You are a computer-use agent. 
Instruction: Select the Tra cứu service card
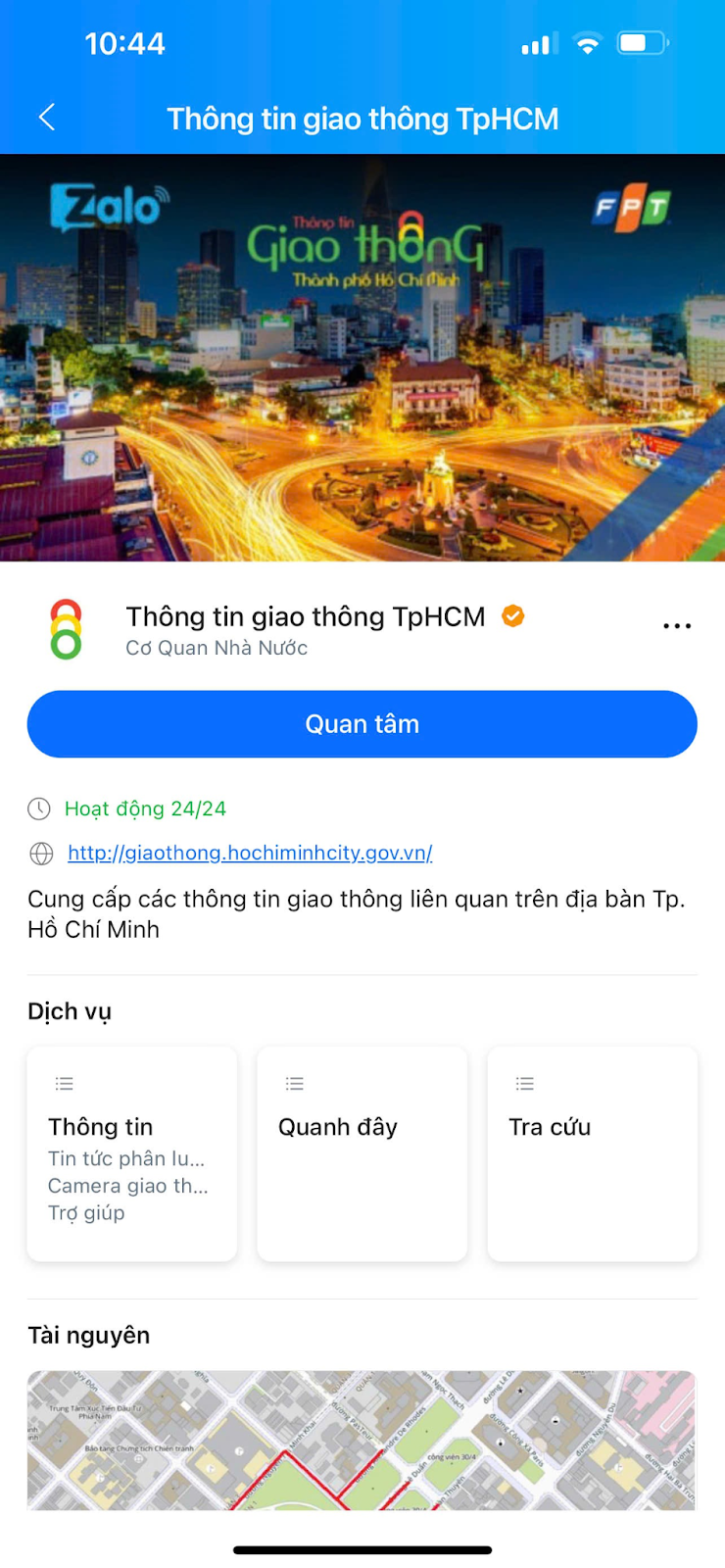pyautogui.click(x=592, y=1153)
